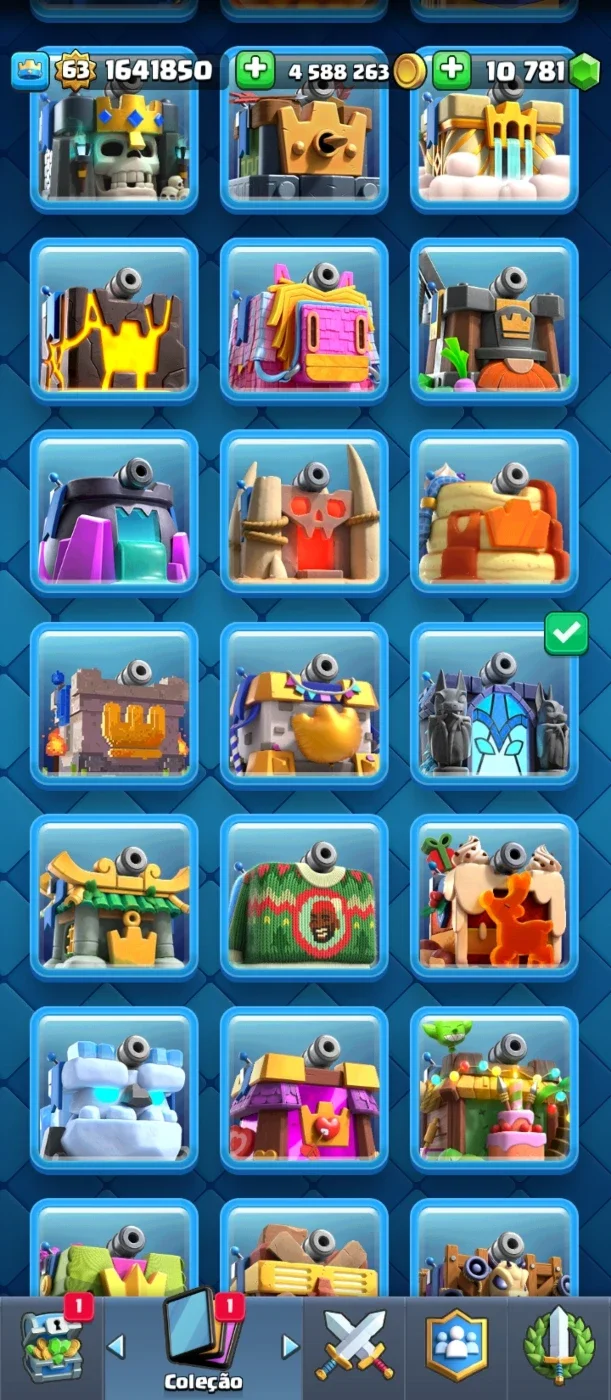
Task: Tap the left arrow beside Coleção
Action: click(116, 1346)
